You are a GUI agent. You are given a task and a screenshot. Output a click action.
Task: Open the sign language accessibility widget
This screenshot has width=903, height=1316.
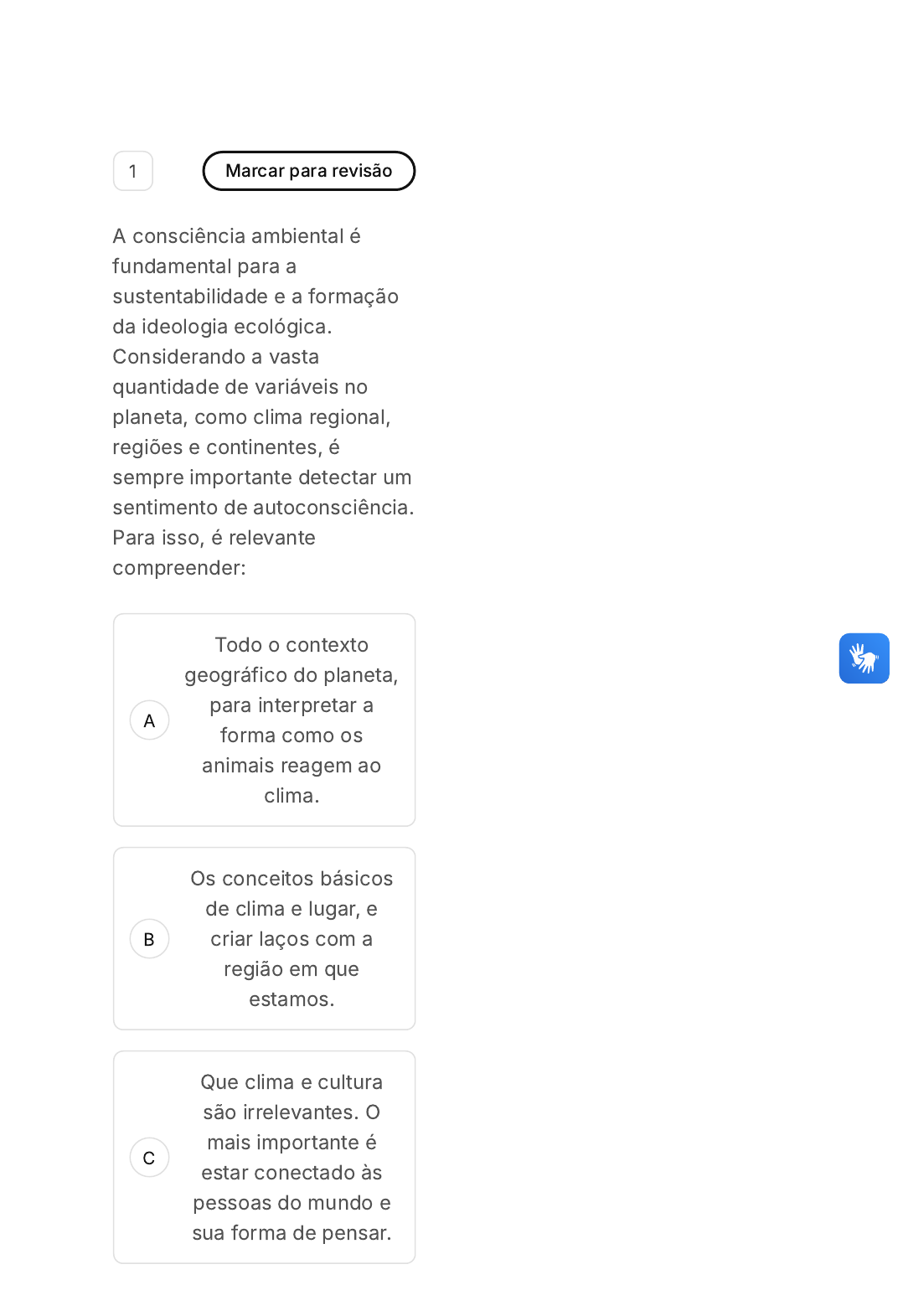tap(864, 658)
